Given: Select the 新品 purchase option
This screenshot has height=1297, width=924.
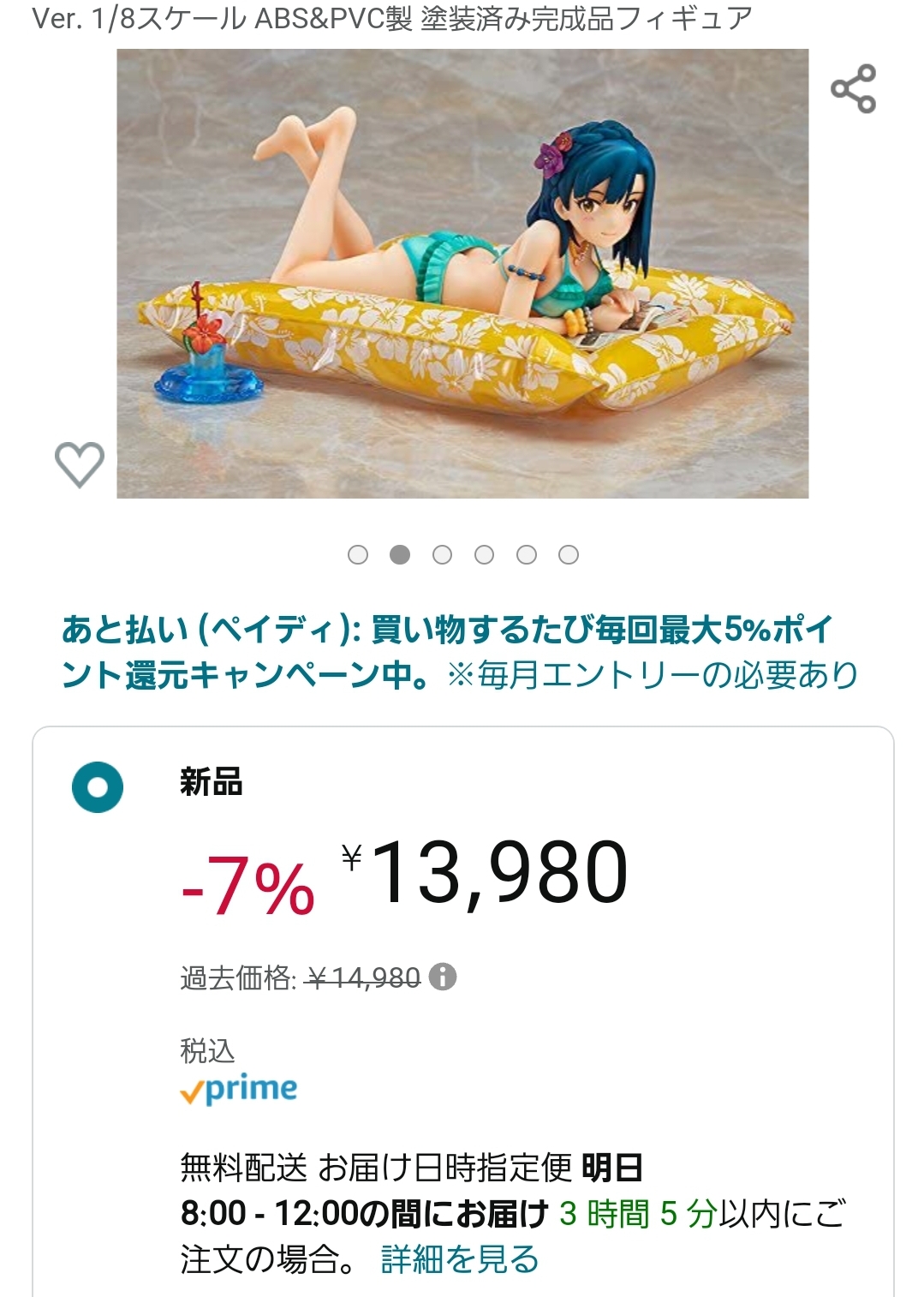Looking at the screenshot, I should click(x=98, y=786).
